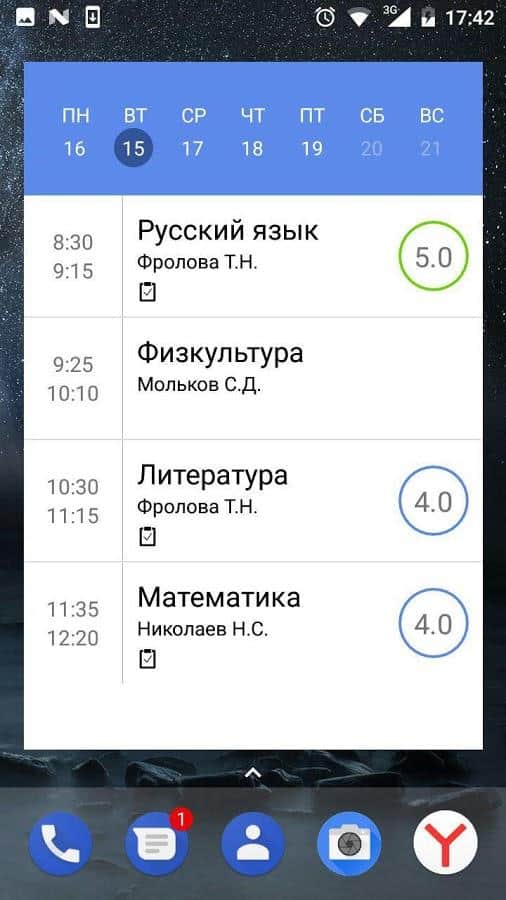Open the 5.0 grade for Русский язык
Image resolution: width=506 pixels, height=900 pixels.
(434, 256)
